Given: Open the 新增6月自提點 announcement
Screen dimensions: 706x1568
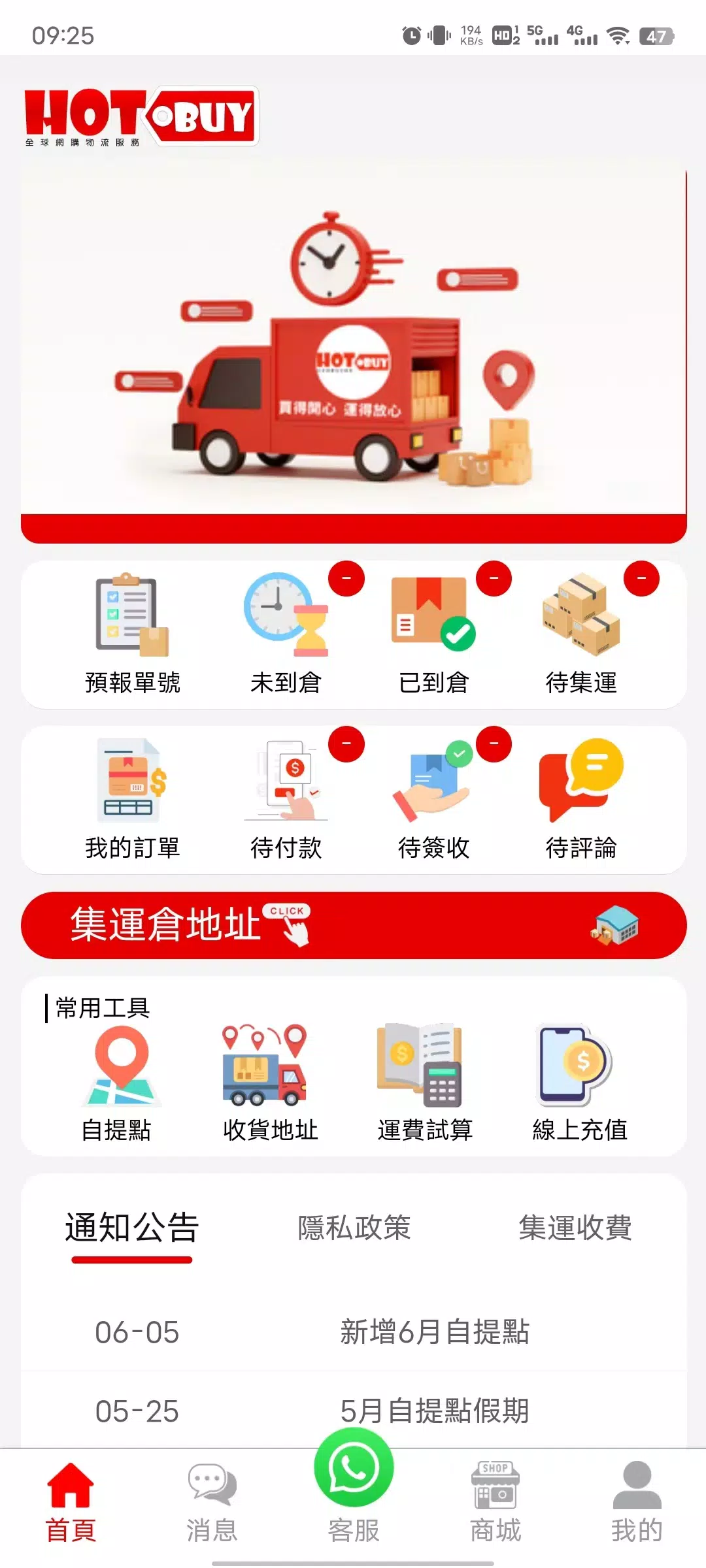Looking at the screenshot, I should (434, 1331).
